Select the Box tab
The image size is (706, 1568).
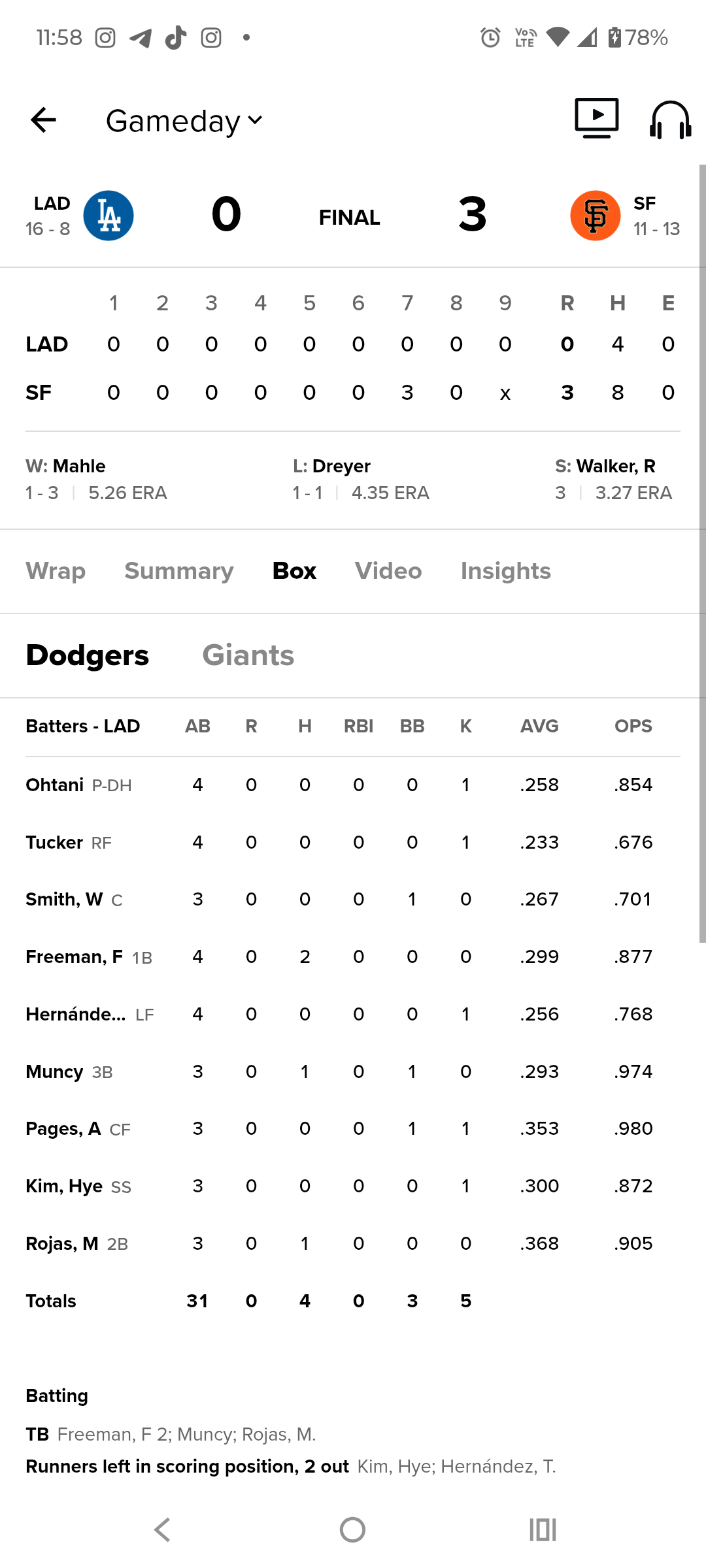[x=294, y=571]
